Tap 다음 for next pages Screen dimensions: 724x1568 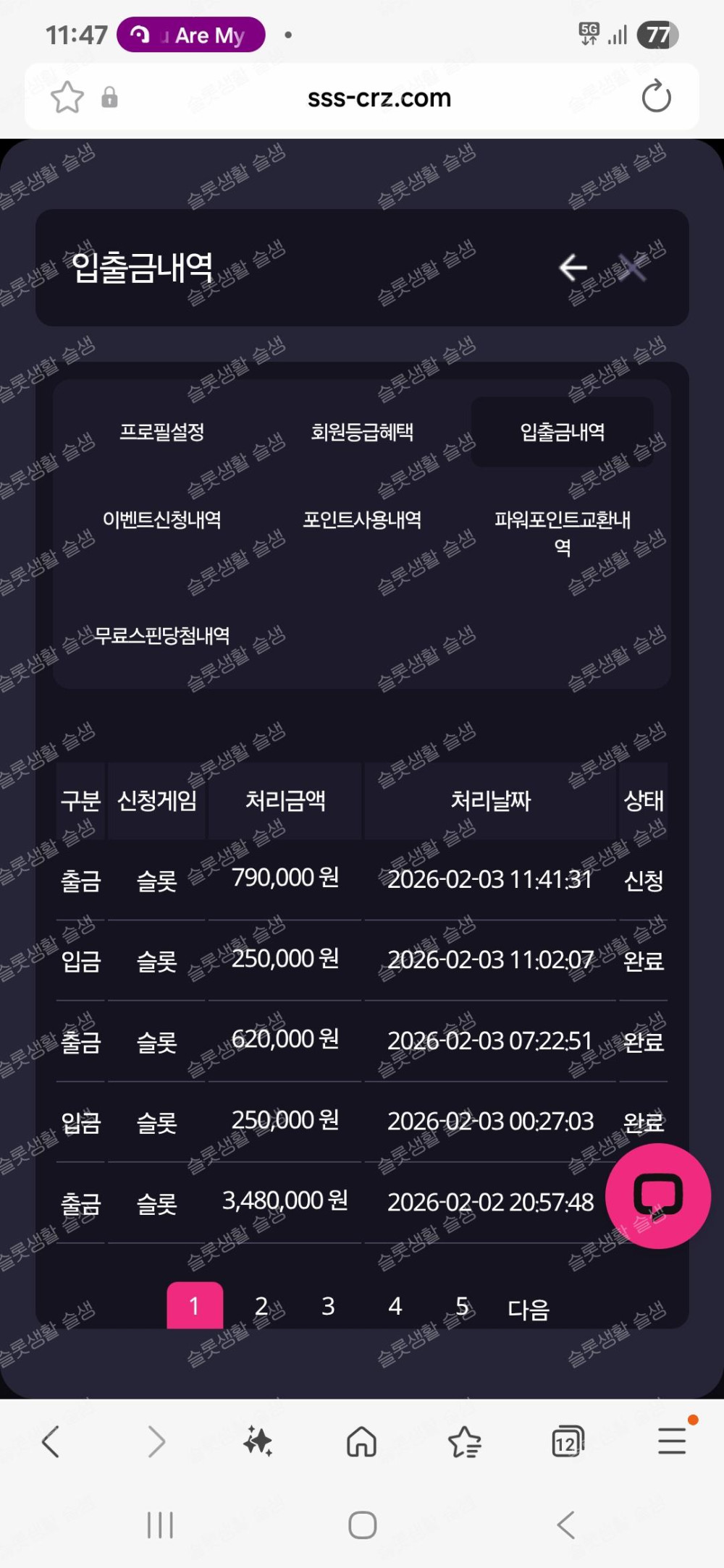click(529, 1308)
